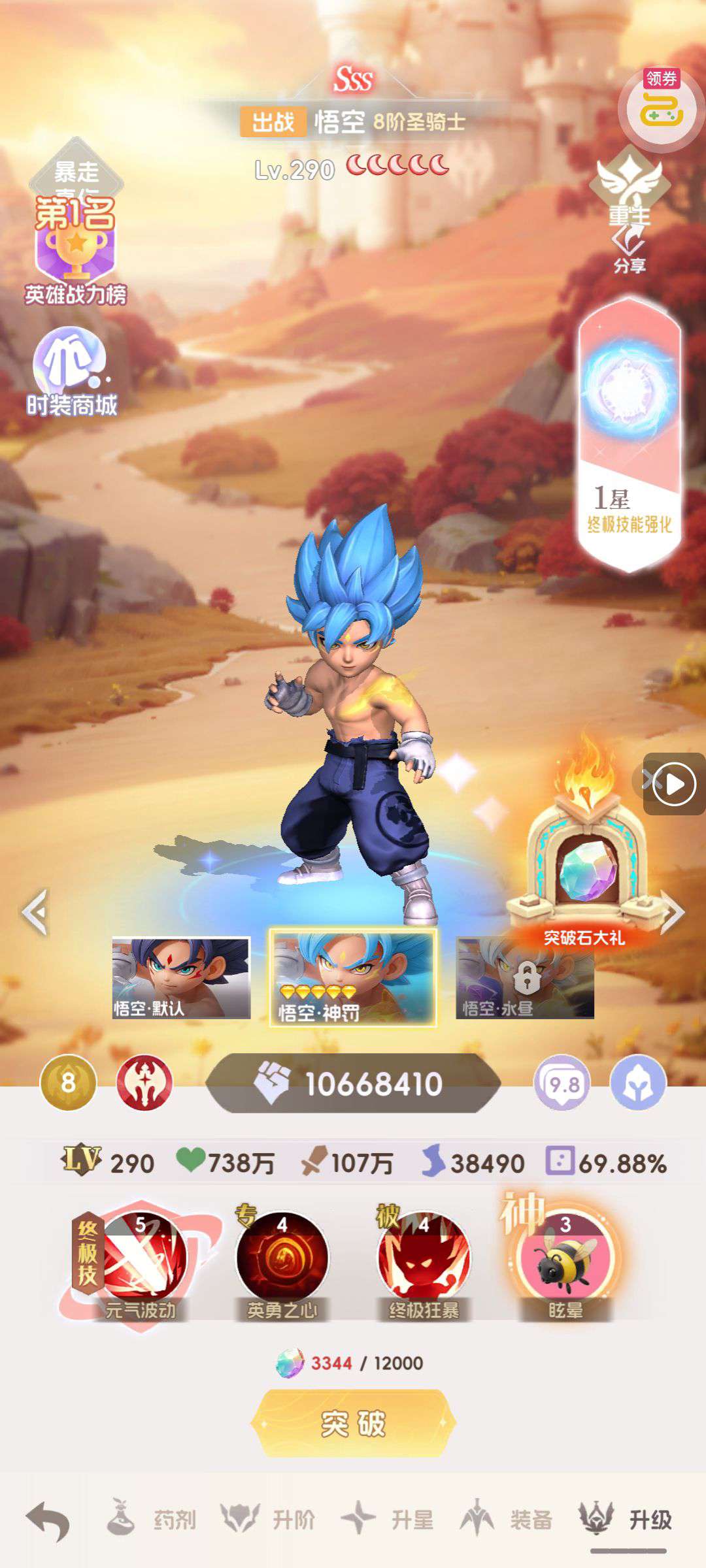The width and height of the screenshot is (706, 1568).
Task: Open the 升星 tab
Action: pyautogui.click(x=388, y=1518)
